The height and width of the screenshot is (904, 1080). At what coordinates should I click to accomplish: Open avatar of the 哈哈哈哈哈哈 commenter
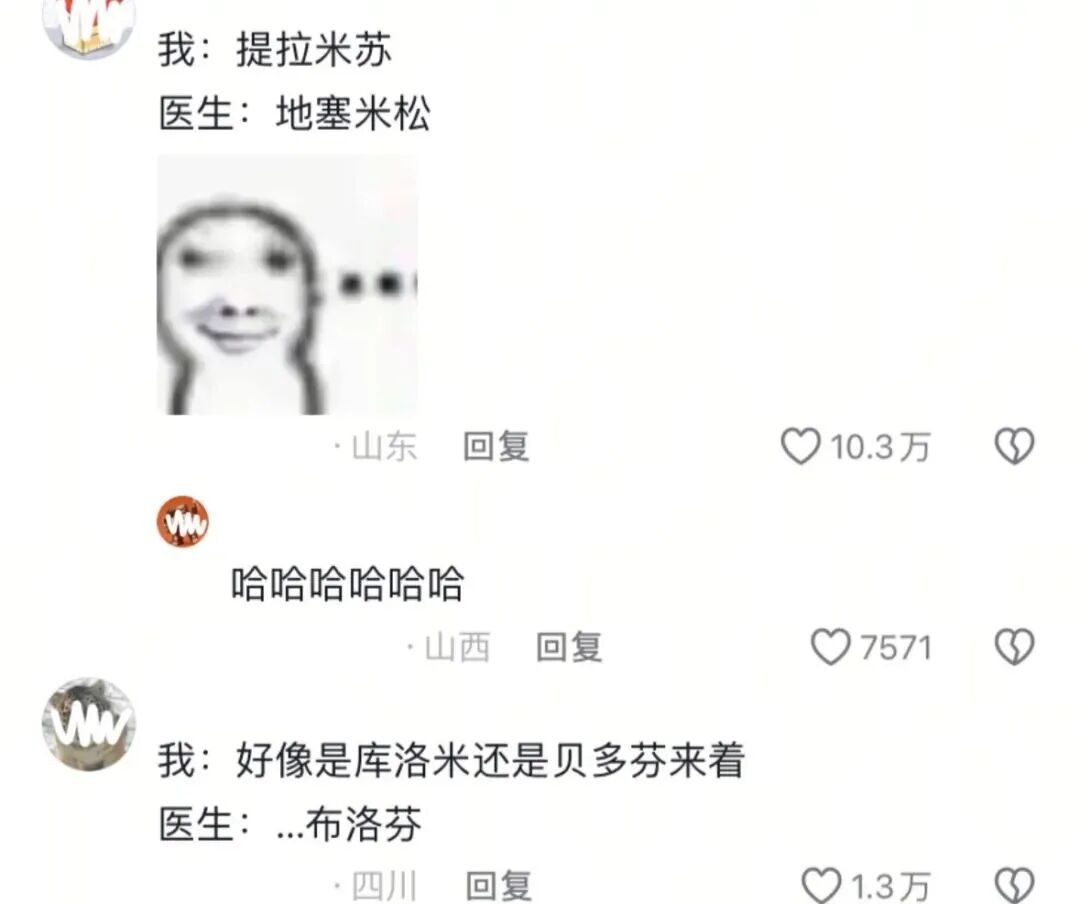coord(183,522)
